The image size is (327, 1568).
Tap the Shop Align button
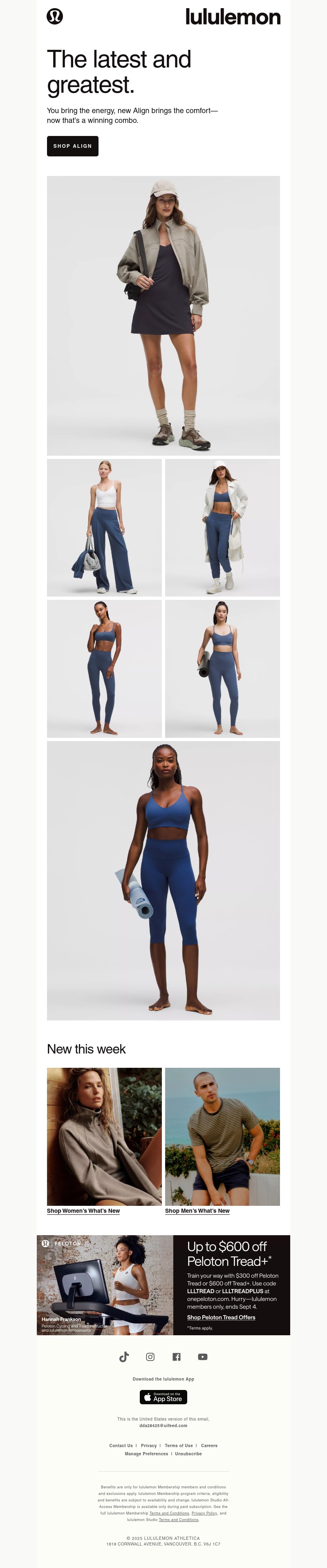[72, 146]
